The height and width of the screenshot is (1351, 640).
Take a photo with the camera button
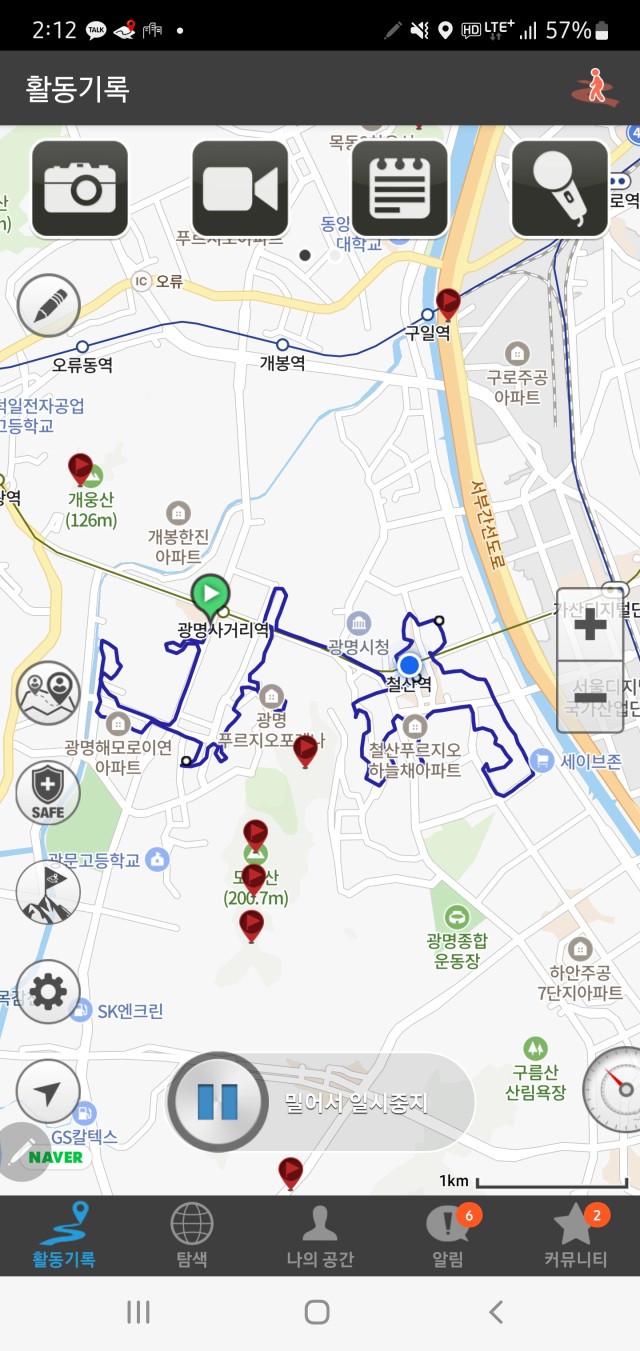(80, 188)
